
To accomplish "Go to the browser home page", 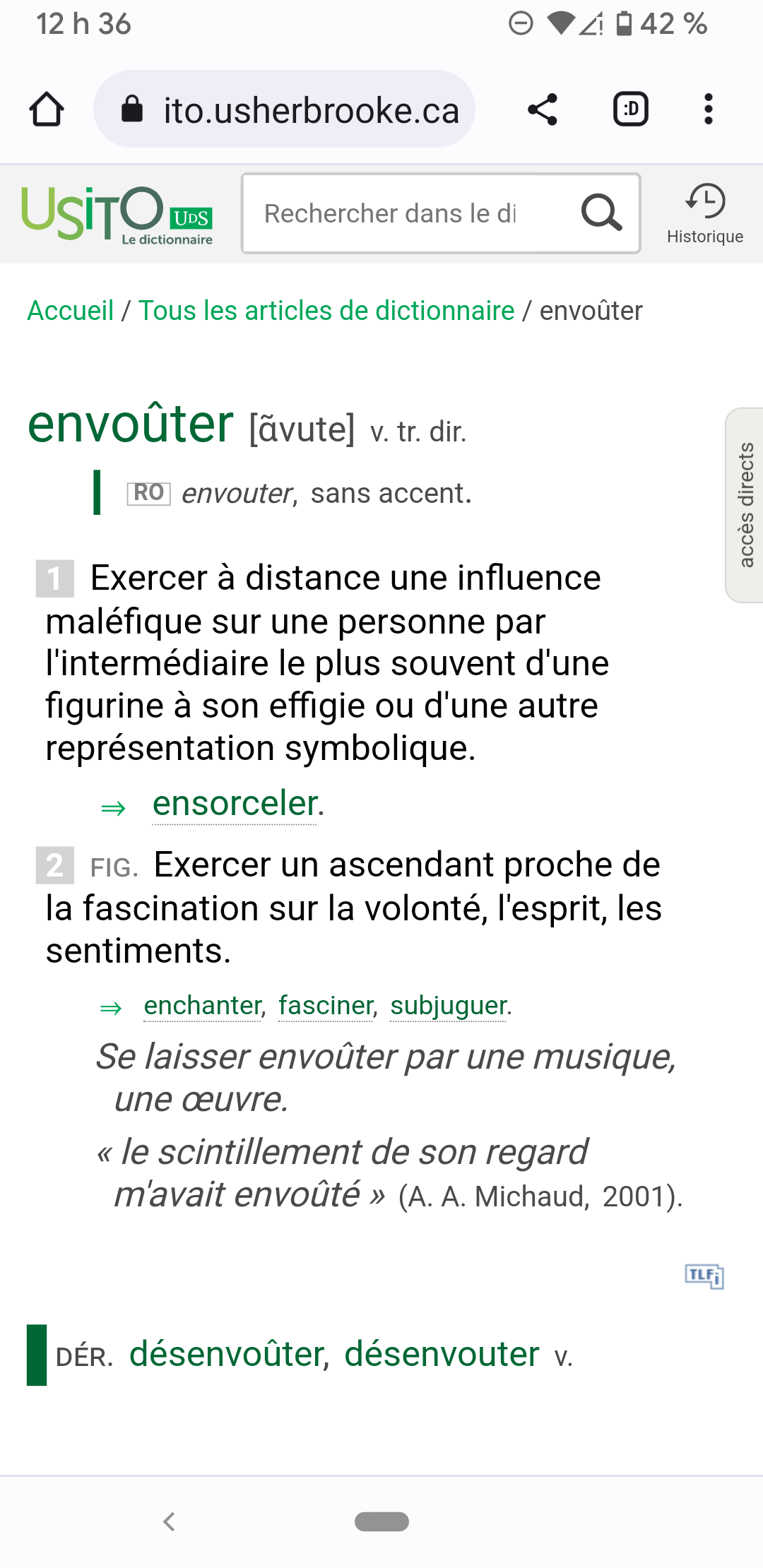I will [47, 109].
